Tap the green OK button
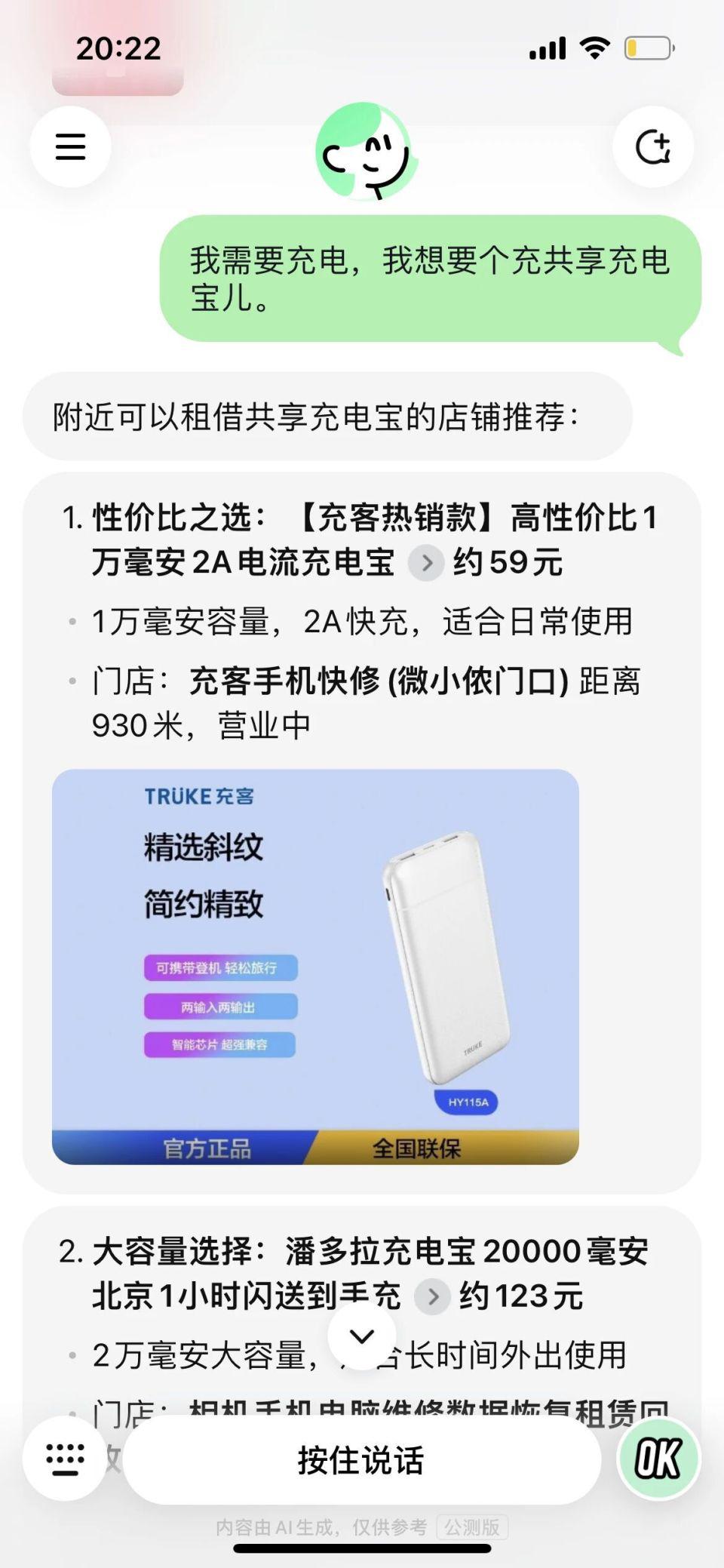Viewport: 724px width, 1568px height. [x=658, y=1458]
